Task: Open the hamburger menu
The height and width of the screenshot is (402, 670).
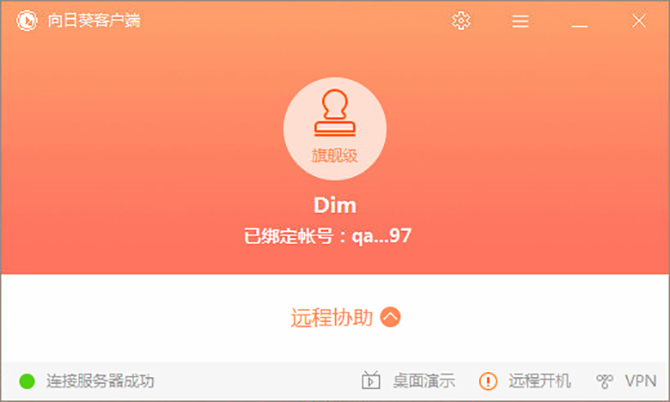Action: (x=520, y=21)
